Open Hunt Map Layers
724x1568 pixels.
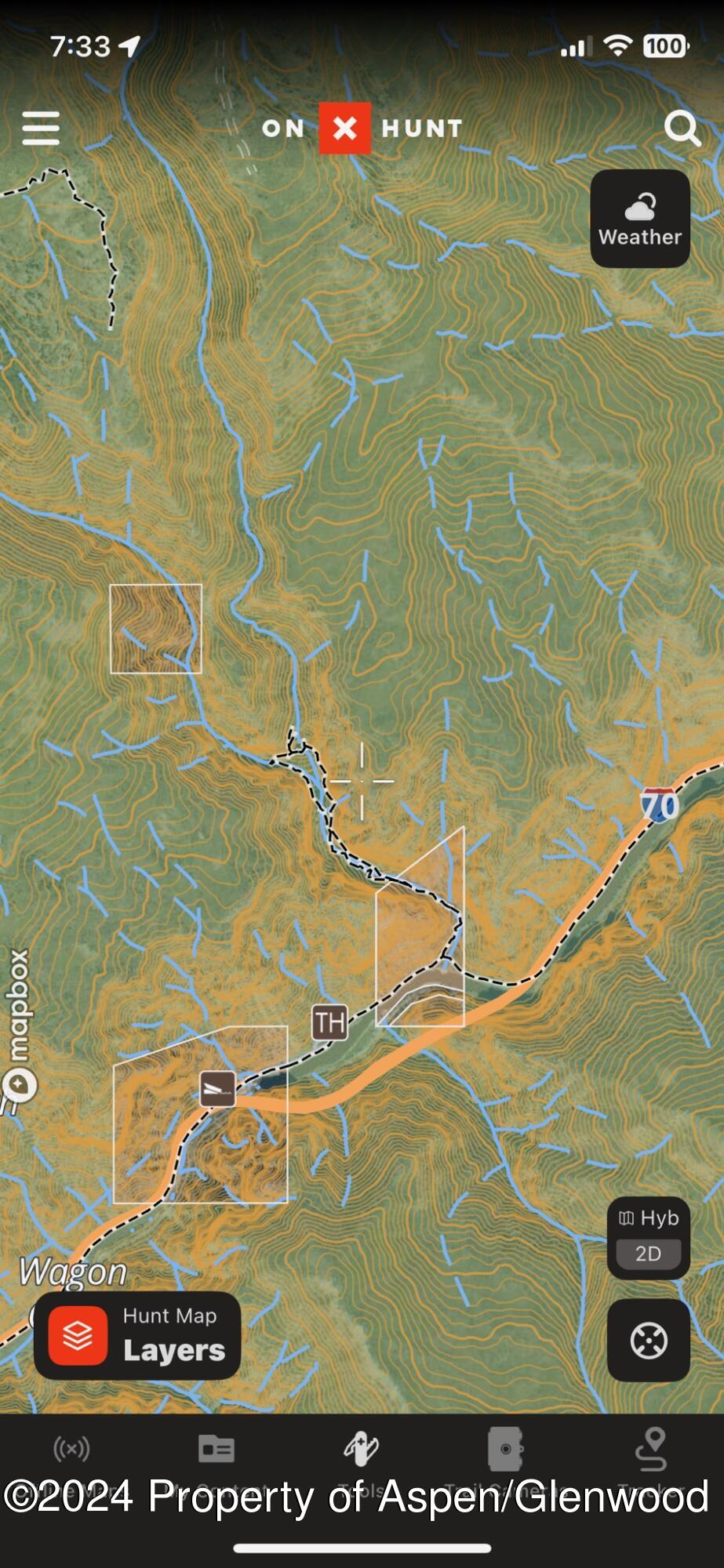(137, 1335)
